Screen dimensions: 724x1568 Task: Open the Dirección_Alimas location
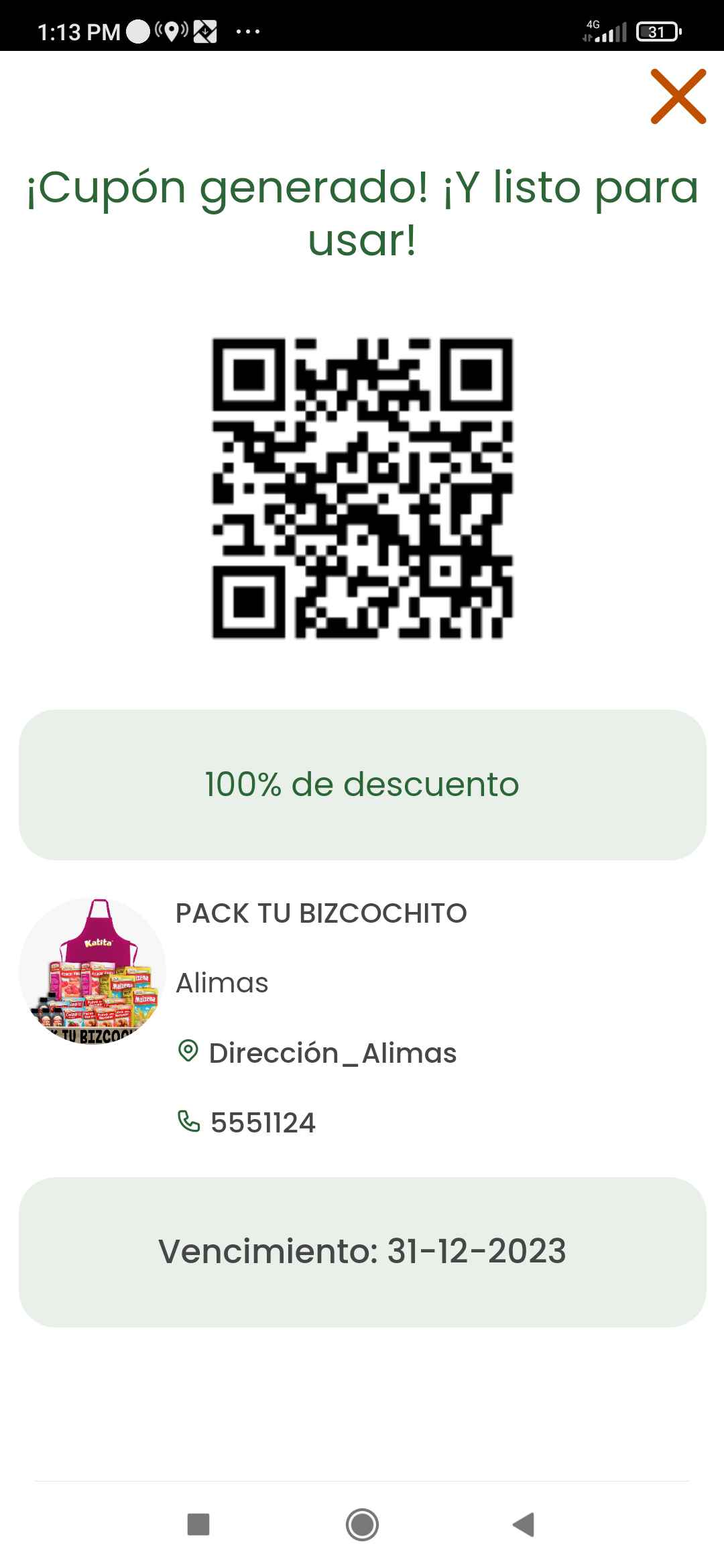click(317, 1053)
